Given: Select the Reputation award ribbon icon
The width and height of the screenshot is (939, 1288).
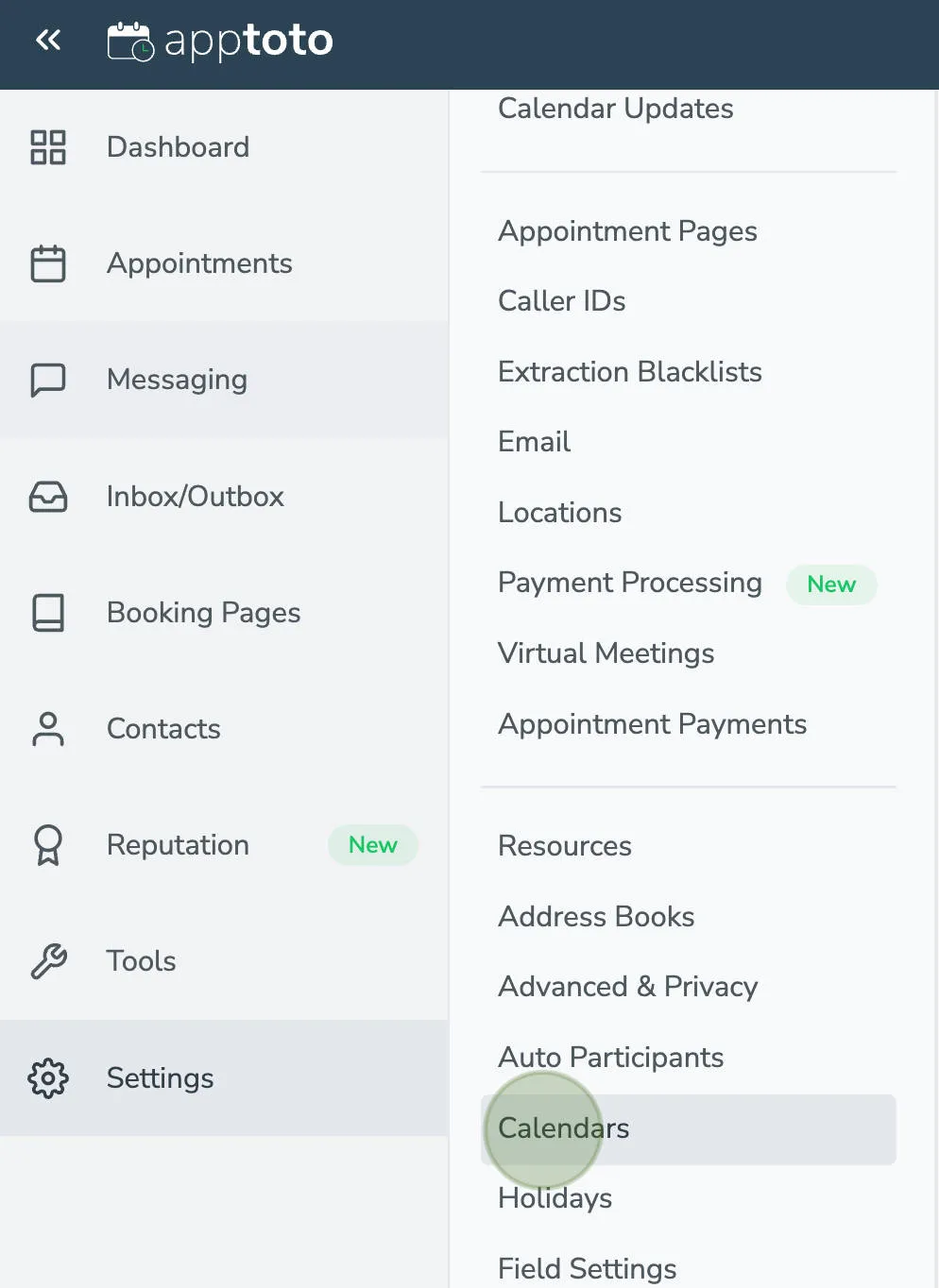Looking at the screenshot, I should [x=47, y=845].
